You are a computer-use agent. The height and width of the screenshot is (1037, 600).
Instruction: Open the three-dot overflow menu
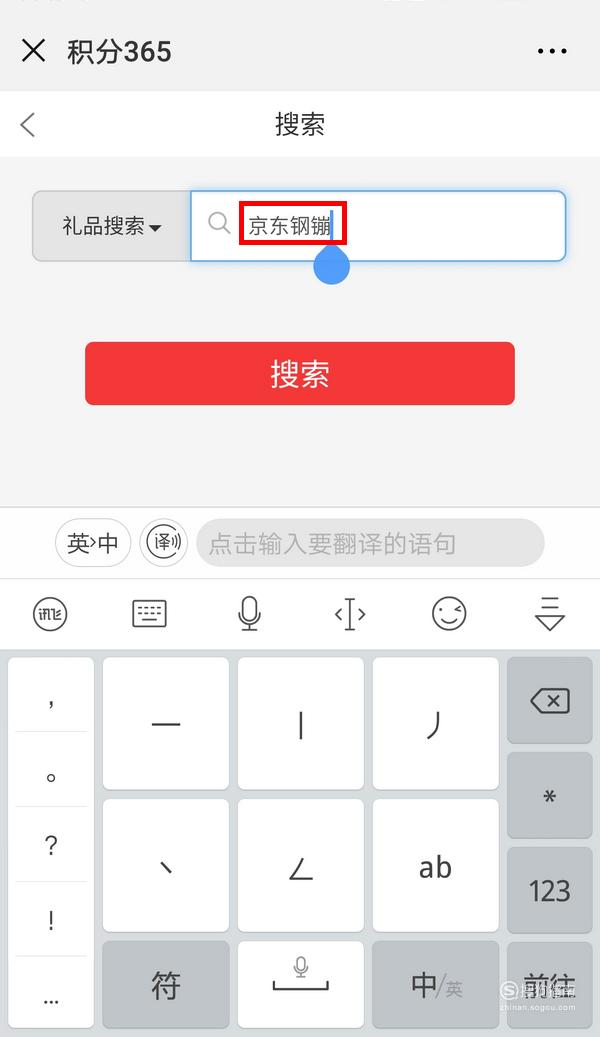click(x=552, y=51)
